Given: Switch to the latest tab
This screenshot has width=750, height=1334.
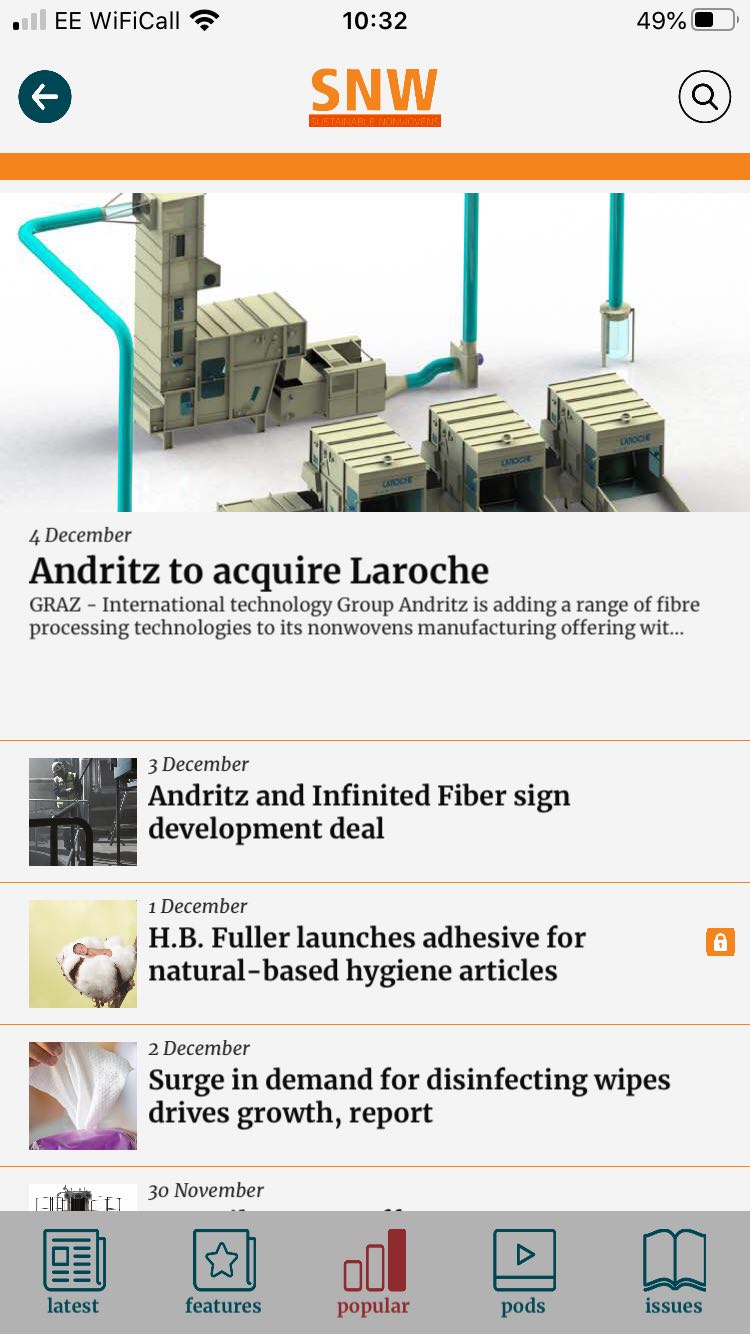Looking at the screenshot, I should [74, 1272].
